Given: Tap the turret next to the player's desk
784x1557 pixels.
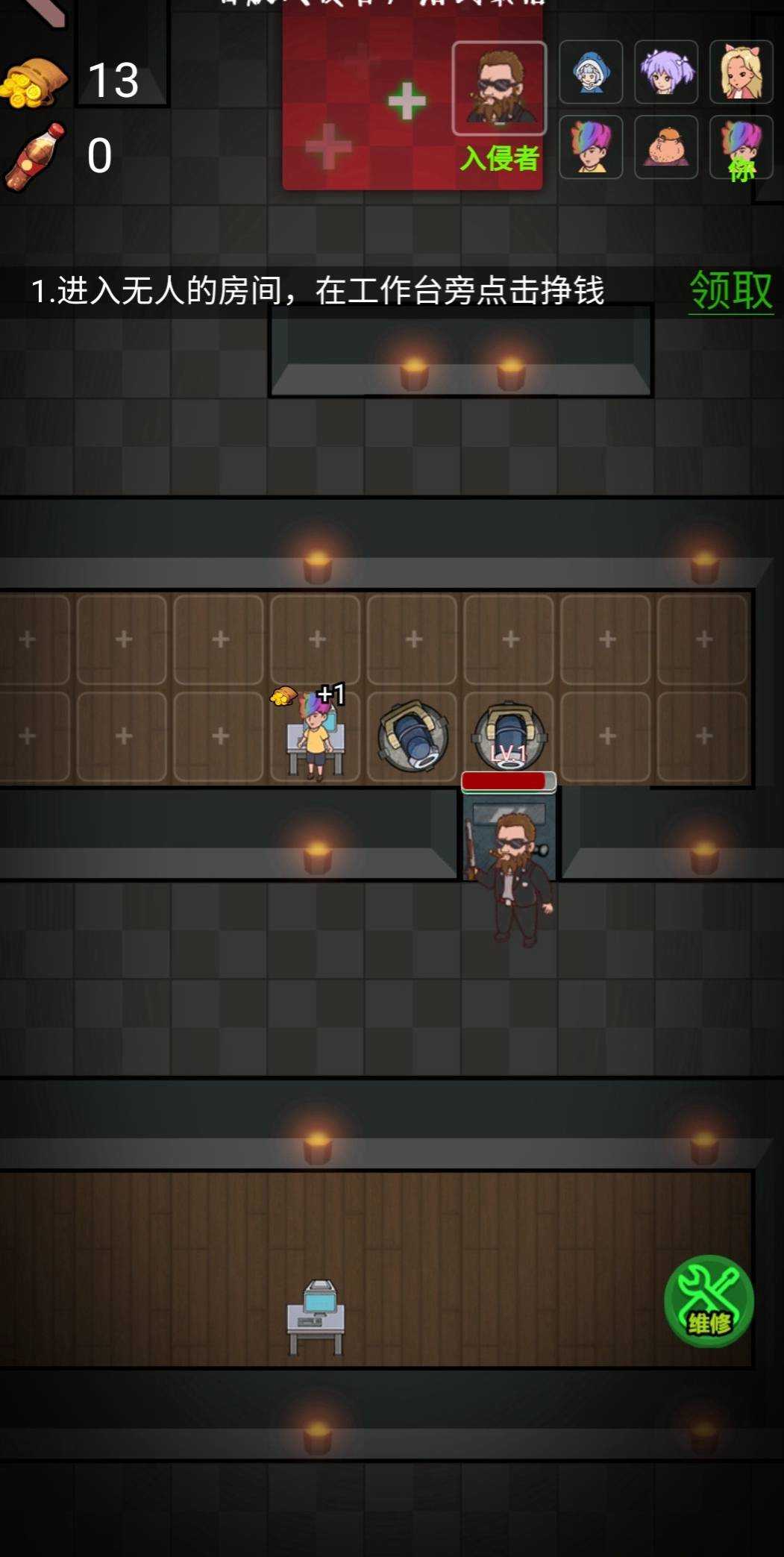Looking at the screenshot, I should click(x=413, y=736).
